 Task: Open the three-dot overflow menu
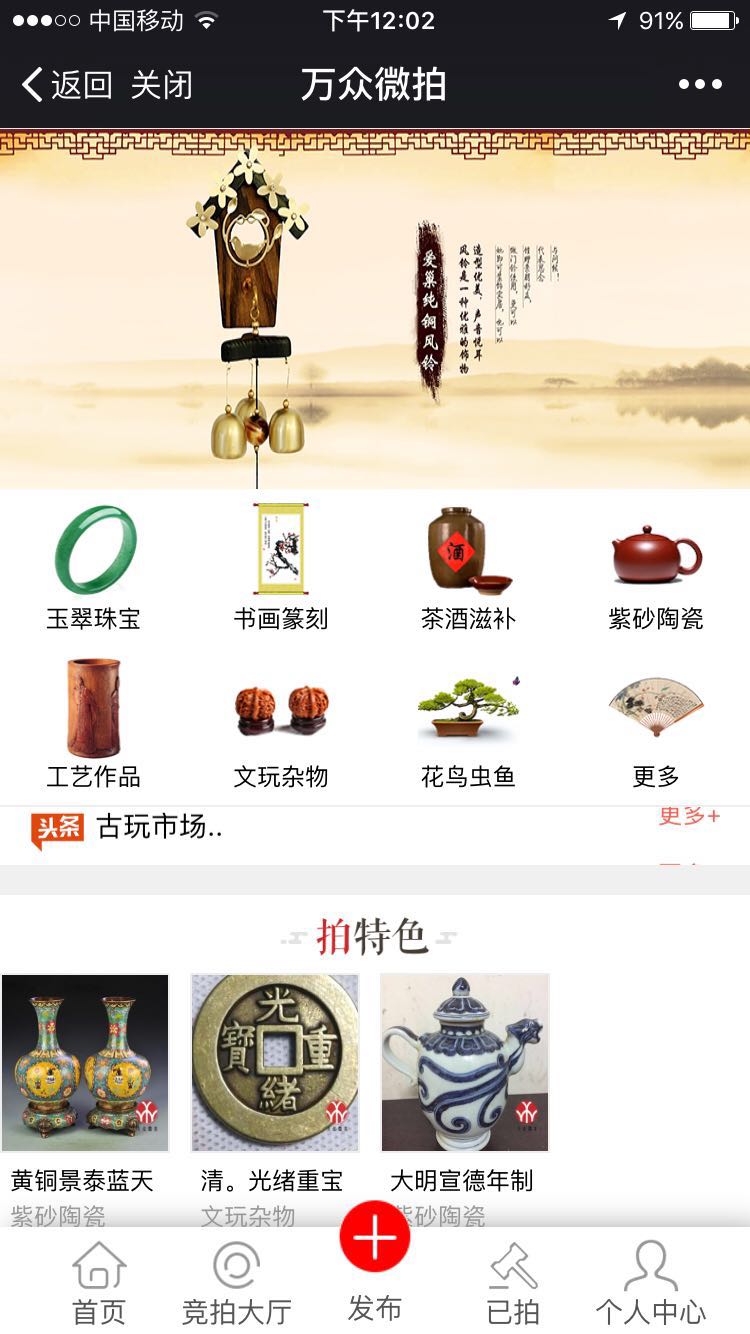(x=700, y=85)
